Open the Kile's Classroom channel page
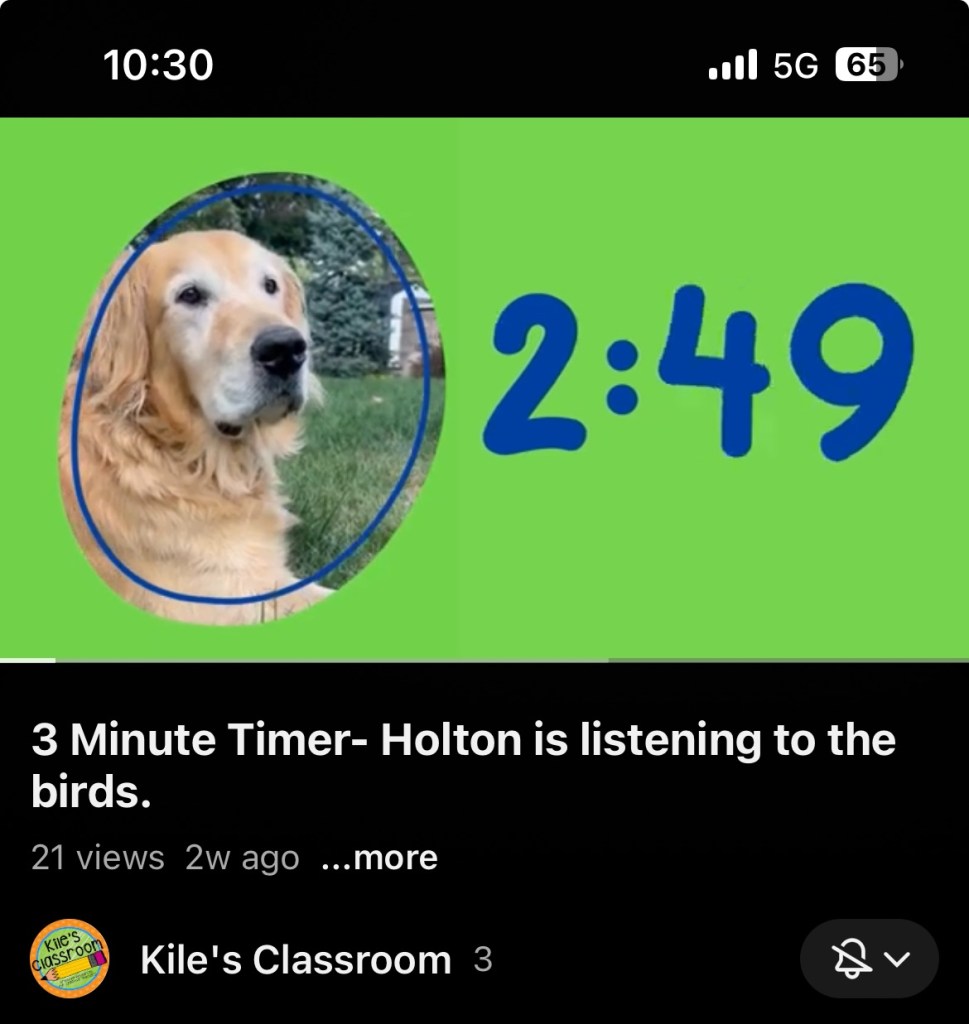969x1024 pixels. (295, 960)
